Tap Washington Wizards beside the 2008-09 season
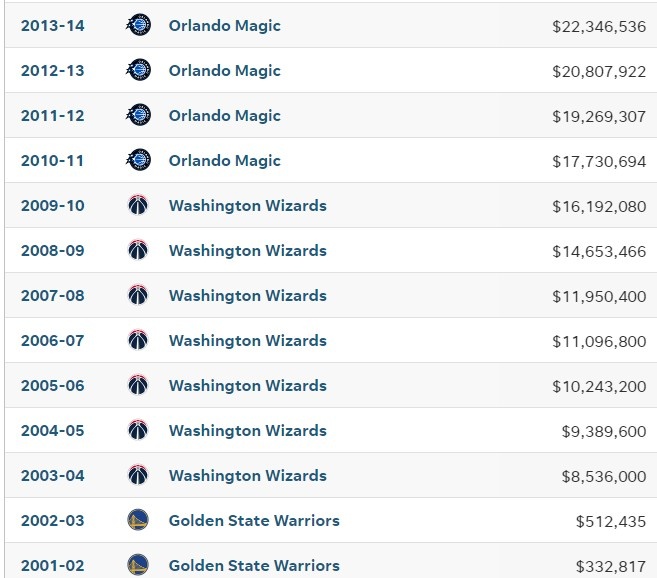Screen dimensions: 657x578 247,251
